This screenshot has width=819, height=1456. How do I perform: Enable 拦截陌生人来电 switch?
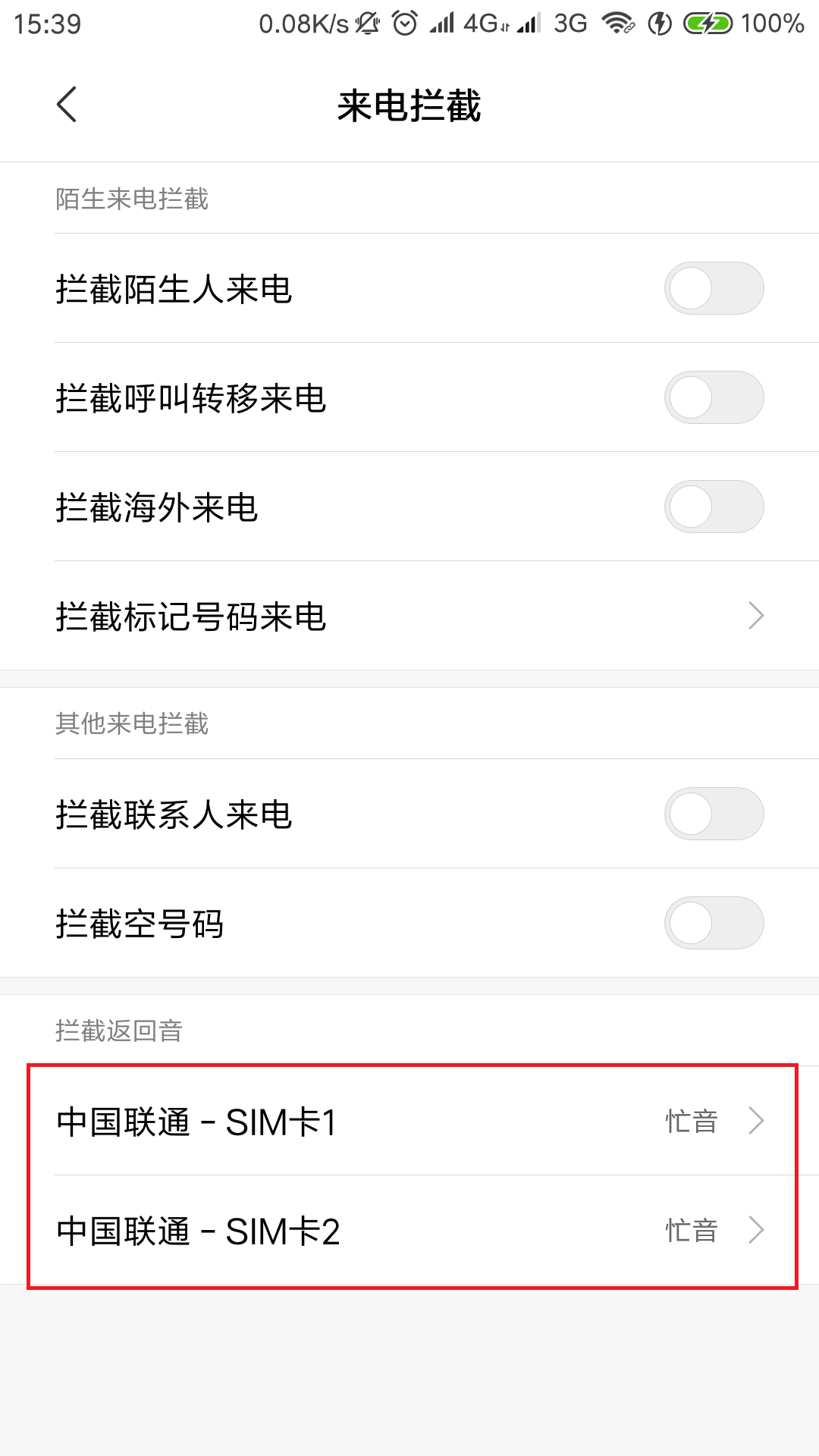click(714, 288)
